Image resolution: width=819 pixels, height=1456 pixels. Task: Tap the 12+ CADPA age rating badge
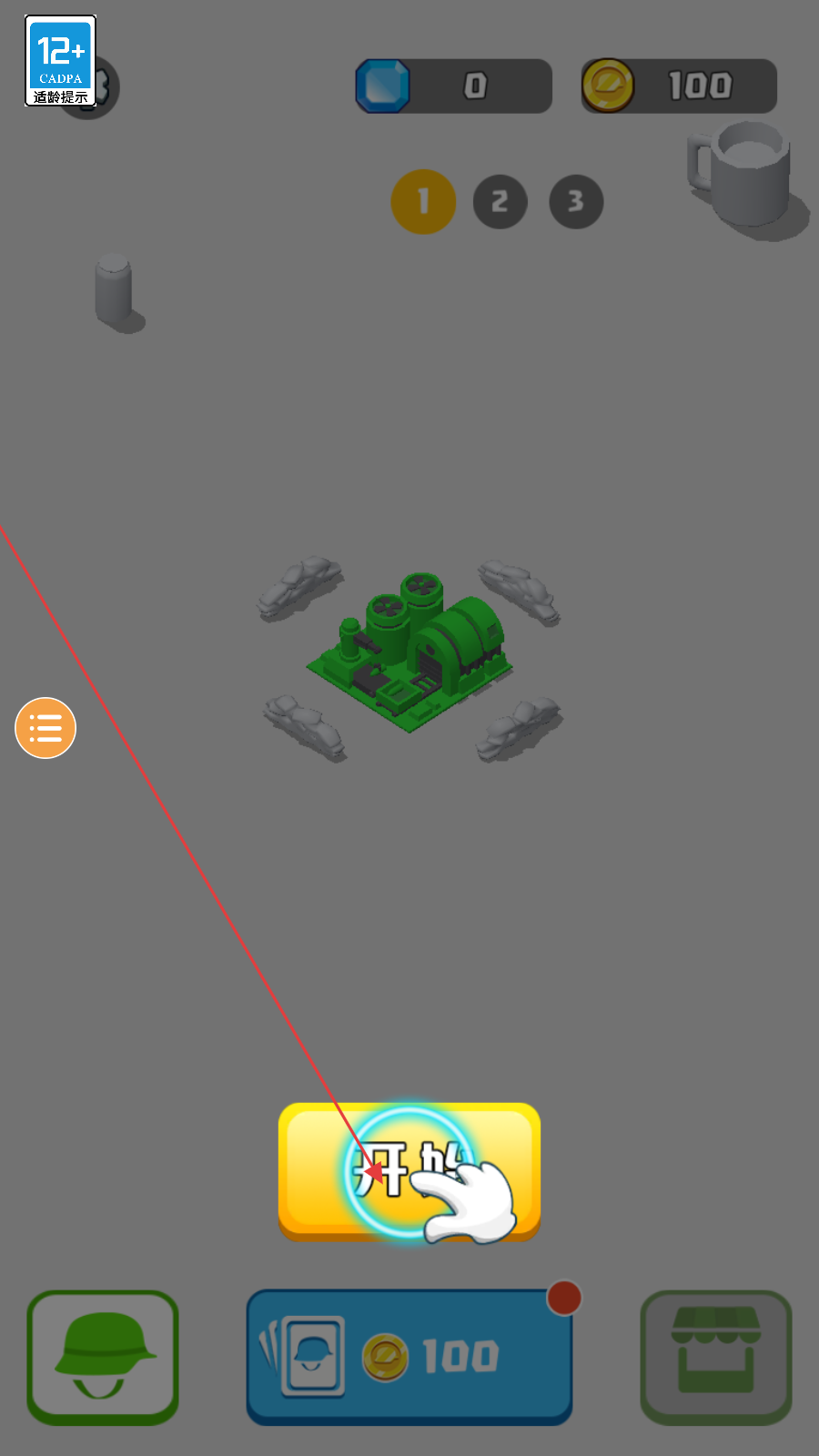tap(61, 61)
